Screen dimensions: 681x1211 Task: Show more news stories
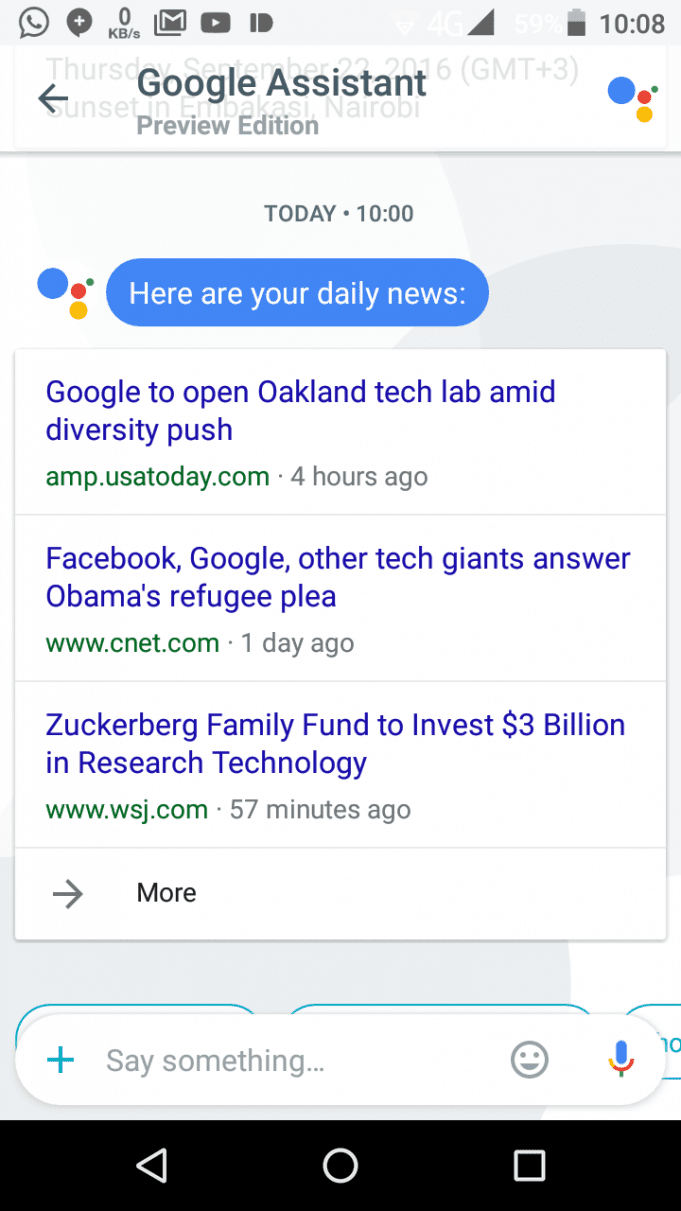tap(340, 893)
